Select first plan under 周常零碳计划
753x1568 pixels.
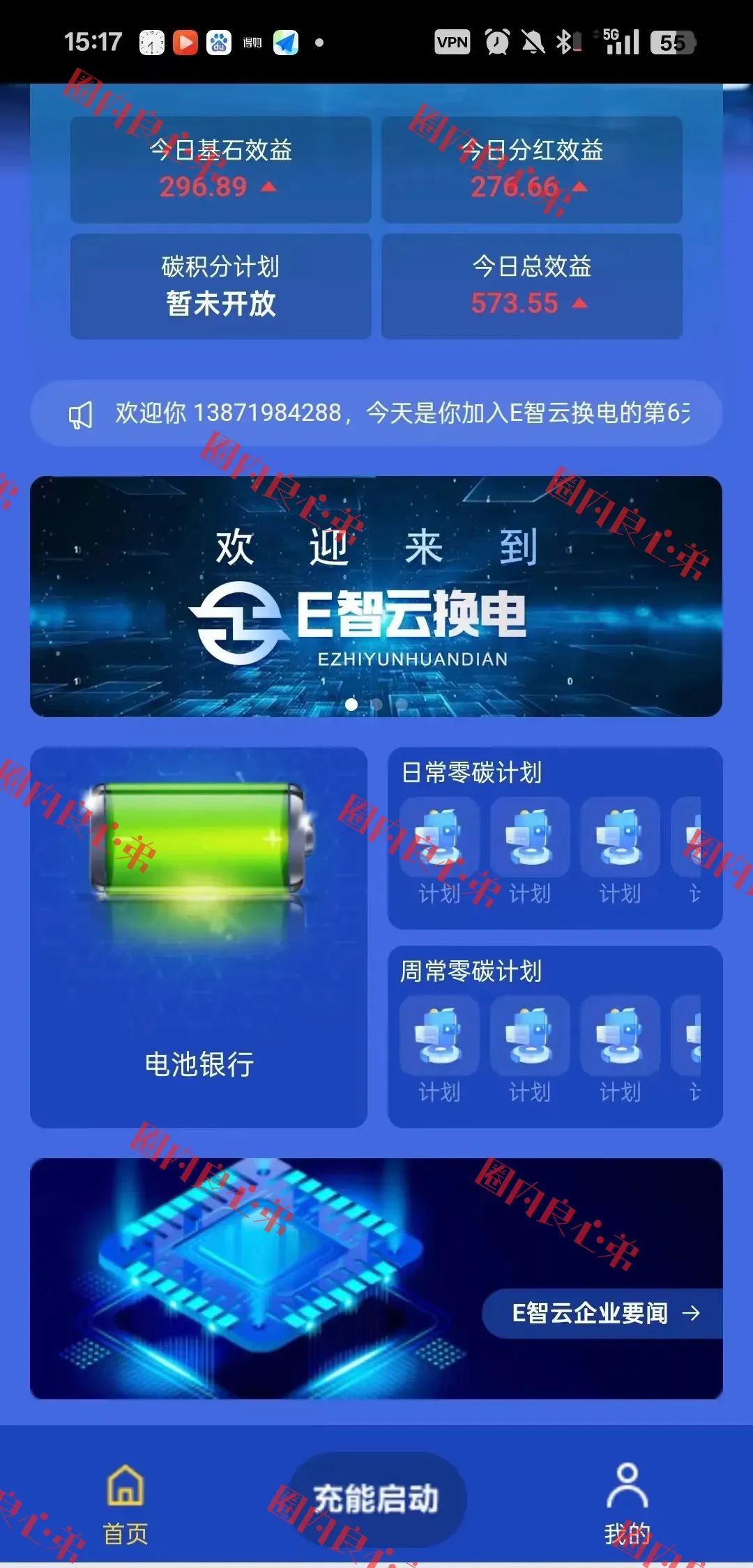(x=439, y=1050)
